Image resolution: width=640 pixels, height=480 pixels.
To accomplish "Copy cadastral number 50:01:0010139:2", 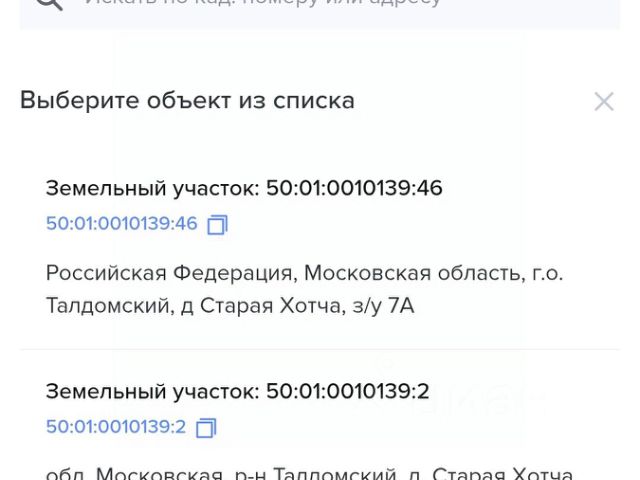I will tap(206, 428).
